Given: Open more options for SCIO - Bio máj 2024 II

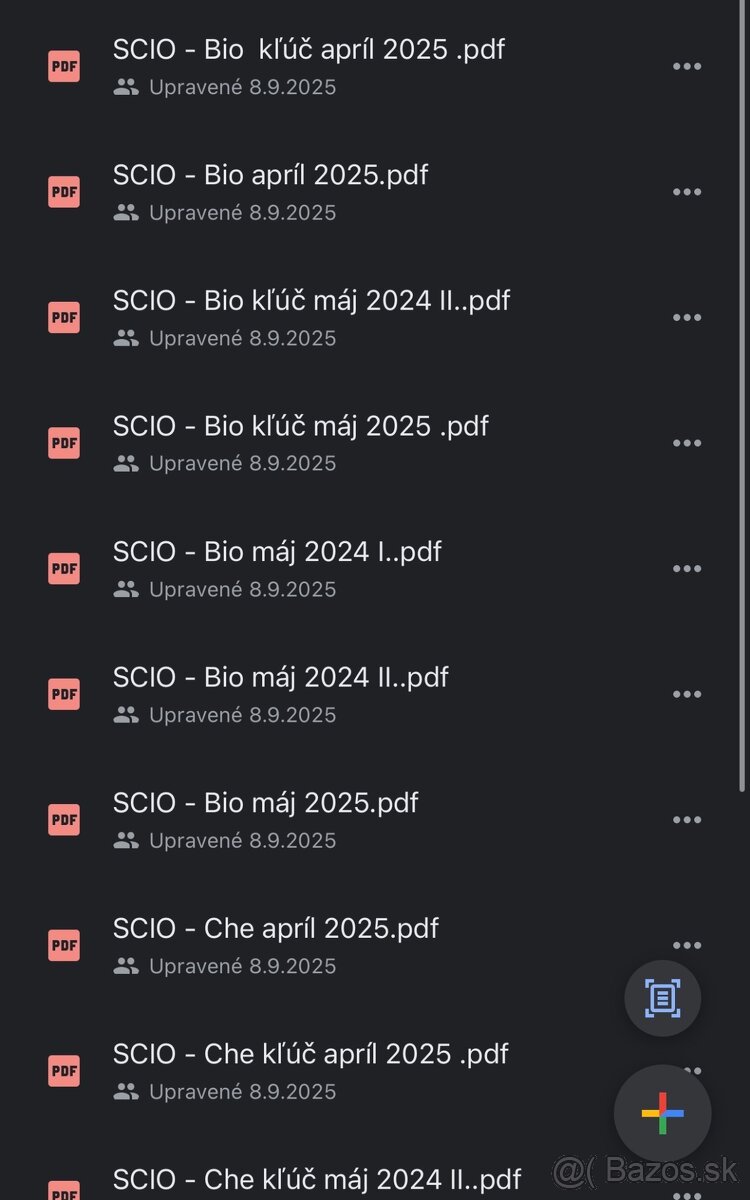Looking at the screenshot, I should click(x=688, y=694).
